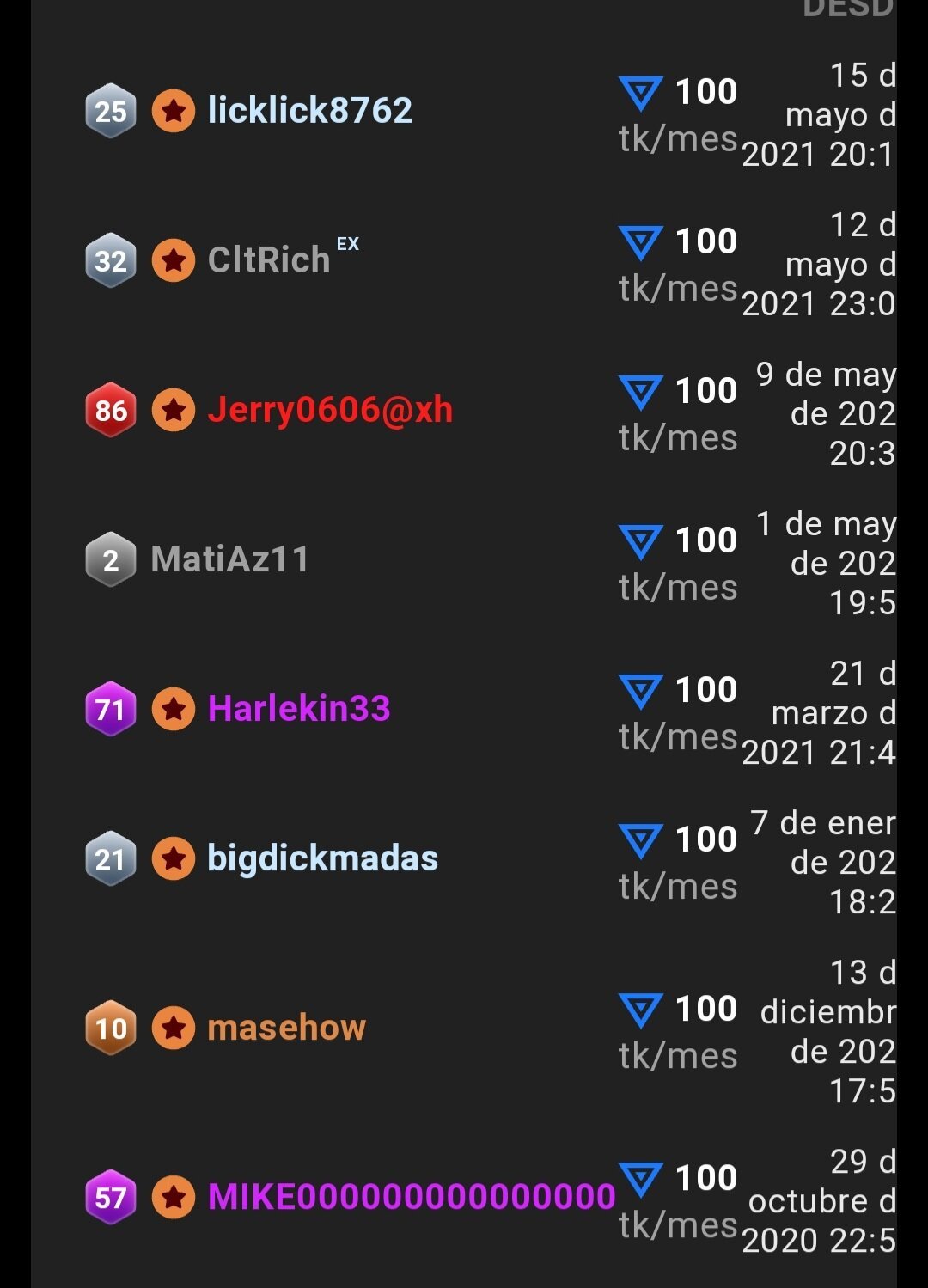Image resolution: width=928 pixels, height=1288 pixels.
Task: View masehow's profile
Action: pos(286,1028)
